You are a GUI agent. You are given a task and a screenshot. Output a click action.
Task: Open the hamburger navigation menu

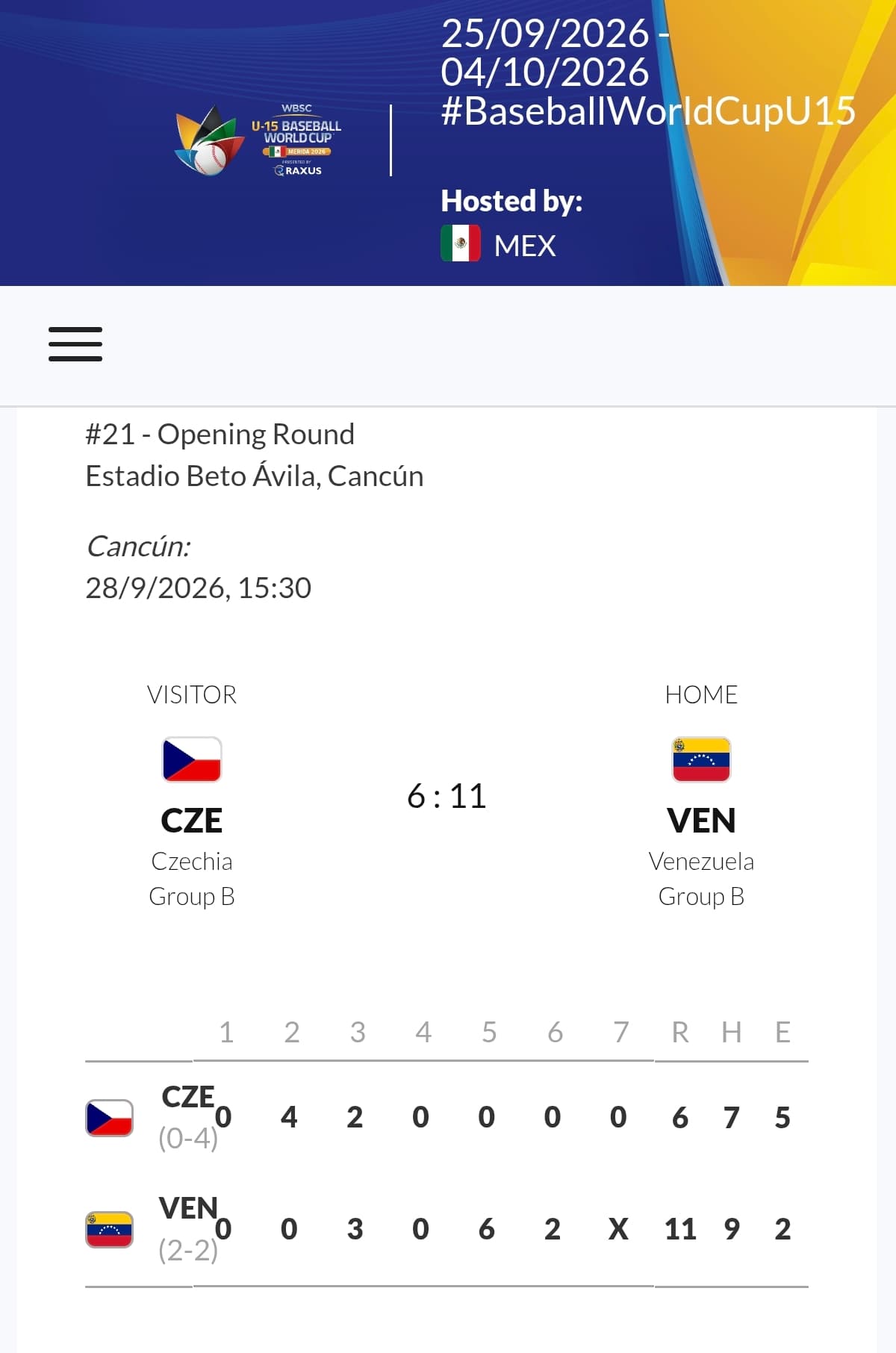tap(75, 344)
